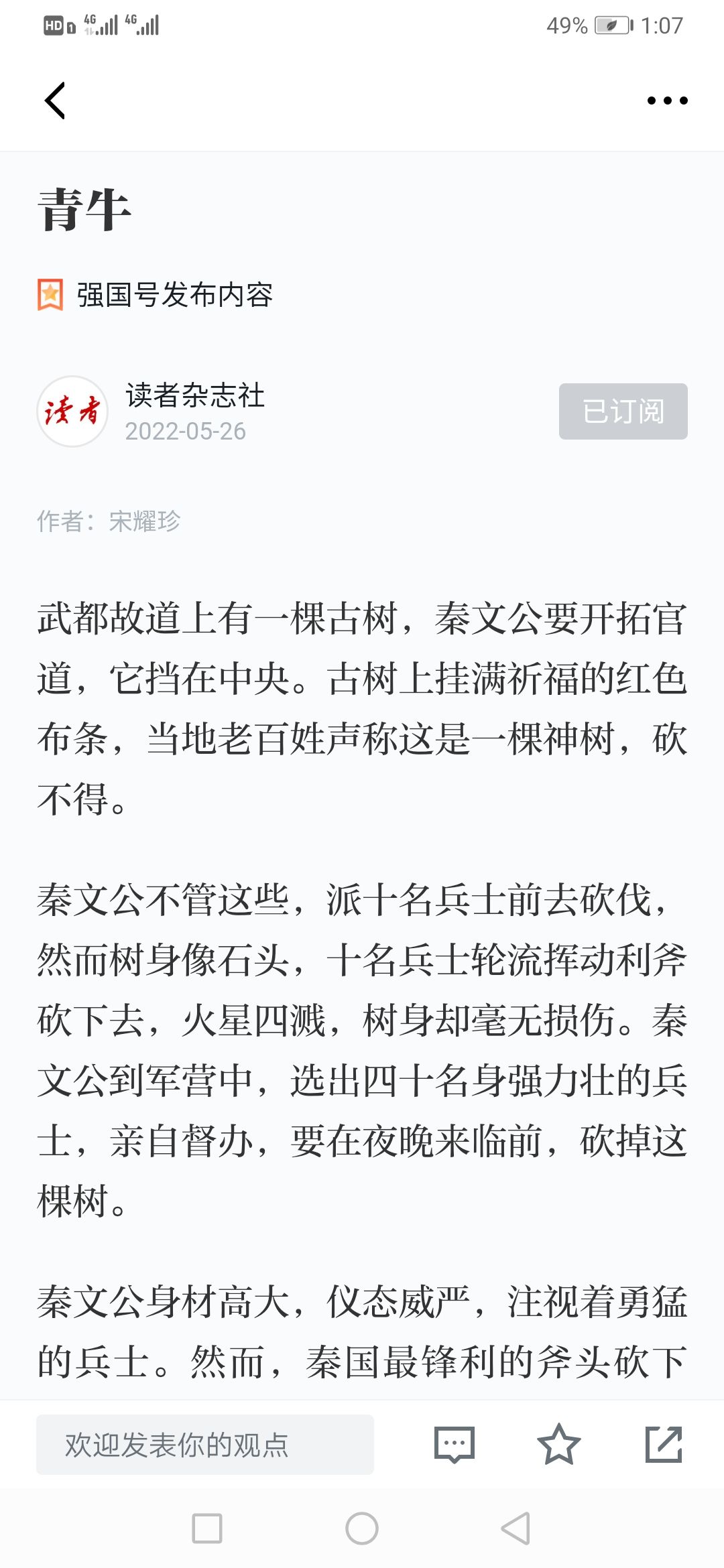Image resolution: width=724 pixels, height=1568 pixels.
Task: Tap the 欢迎发表你的观点 comment field
Action: (205, 1445)
